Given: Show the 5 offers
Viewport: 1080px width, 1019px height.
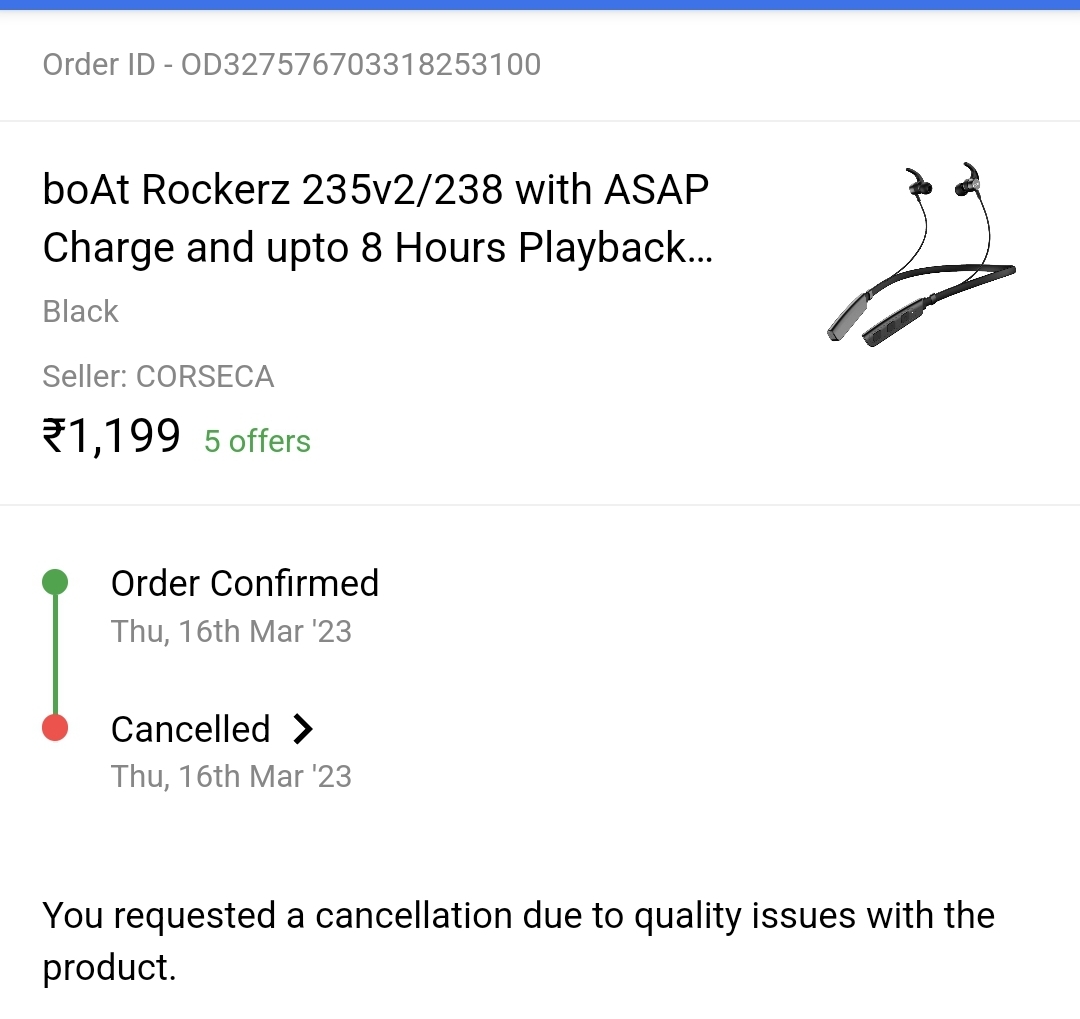Looking at the screenshot, I should (257, 441).
